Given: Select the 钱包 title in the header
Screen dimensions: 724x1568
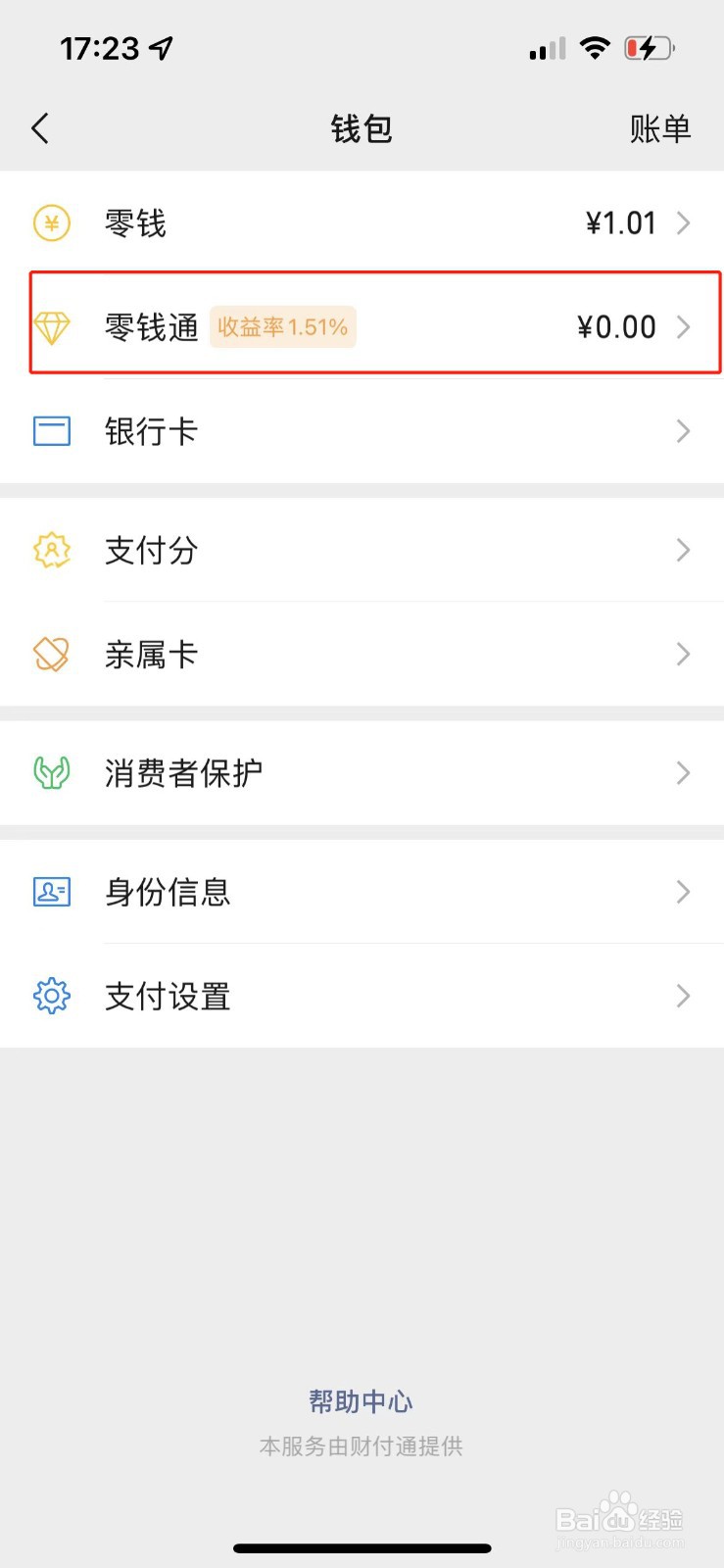Looking at the screenshot, I should [361, 127].
